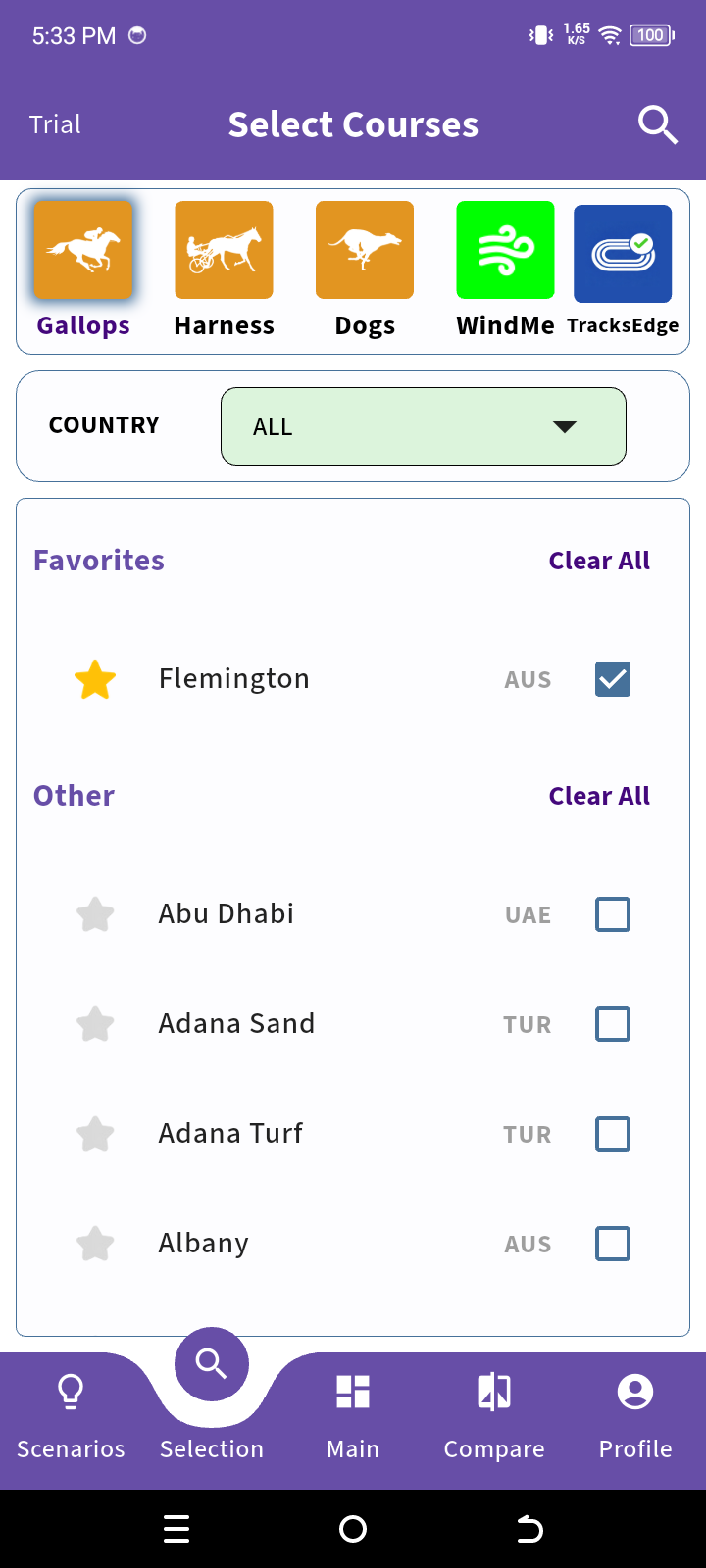
Task: Unfavorite Flemington by clicking its star
Action: [94, 679]
